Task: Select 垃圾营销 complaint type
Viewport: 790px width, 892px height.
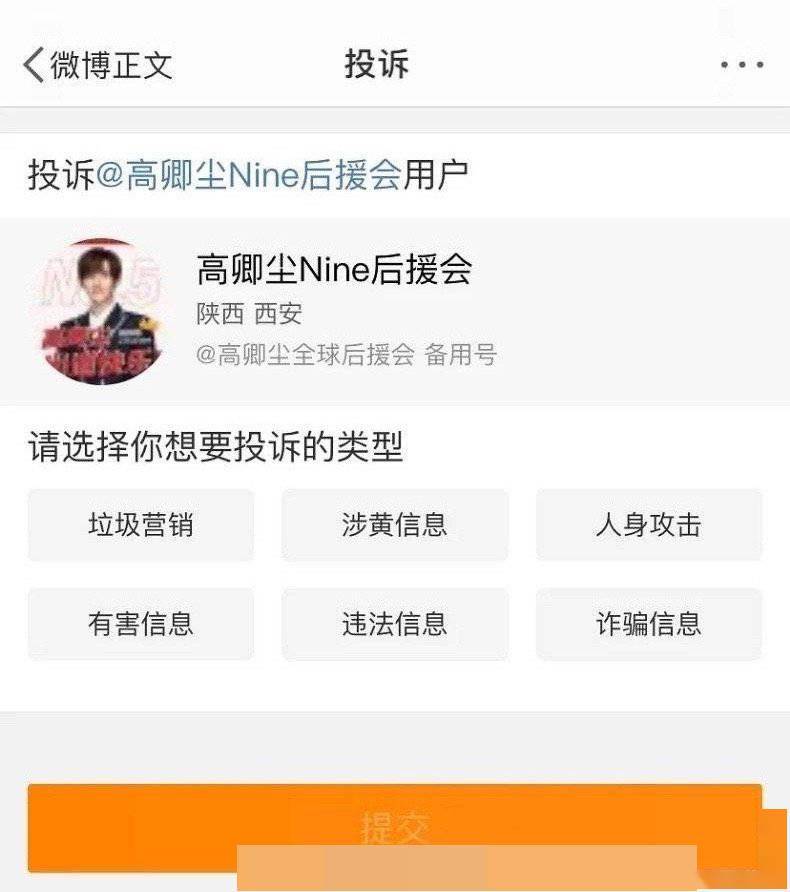Action: (140, 525)
